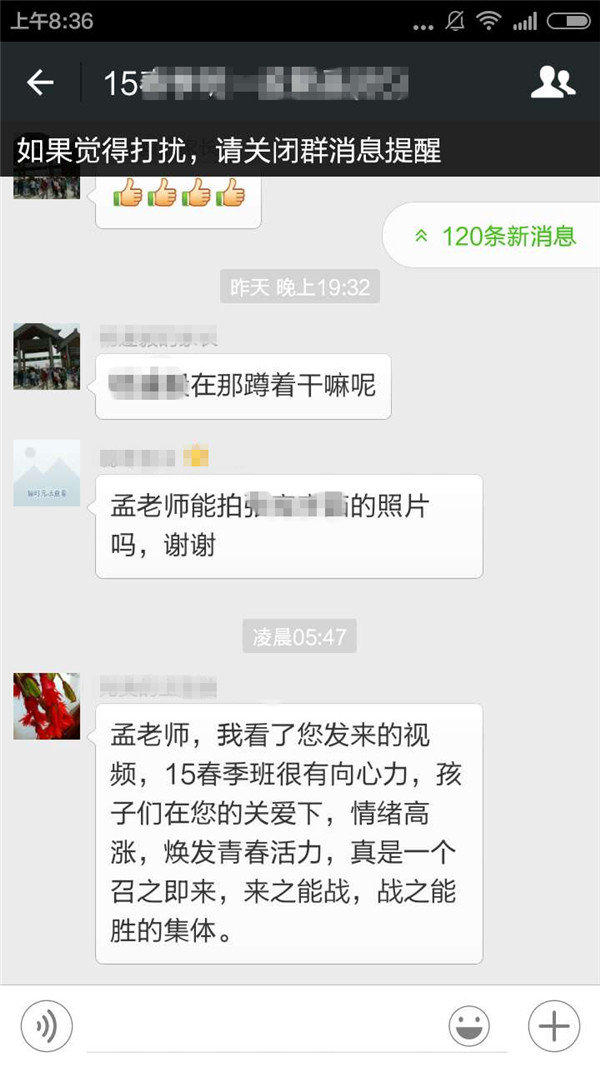
Task: Jump to the 120条新消息 unread messages
Action: tap(497, 236)
